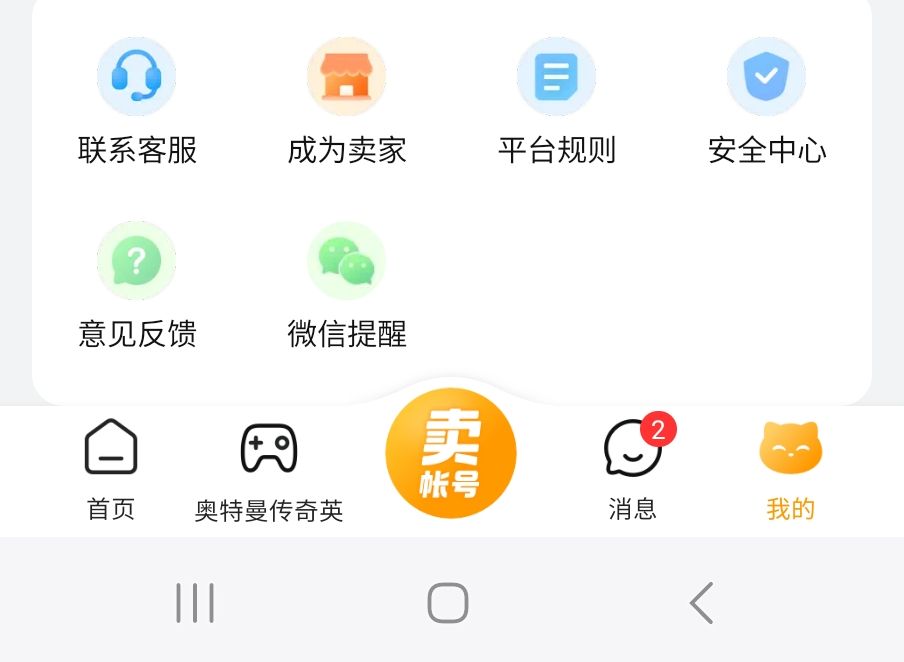The height and width of the screenshot is (662, 904).
Task: Open the 消息 messages tab
Action: (633, 469)
